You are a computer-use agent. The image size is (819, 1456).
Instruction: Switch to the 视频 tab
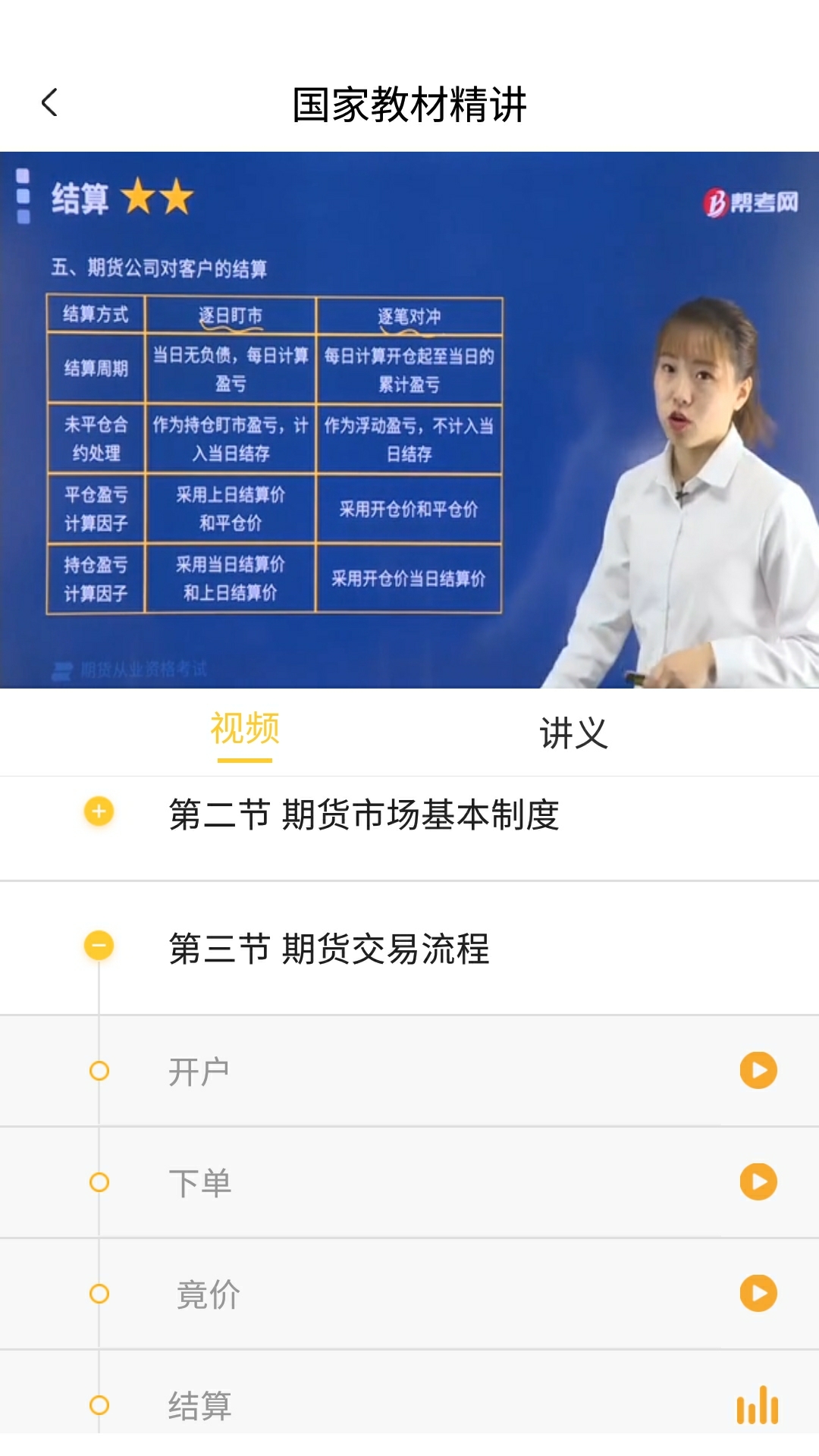(245, 731)
